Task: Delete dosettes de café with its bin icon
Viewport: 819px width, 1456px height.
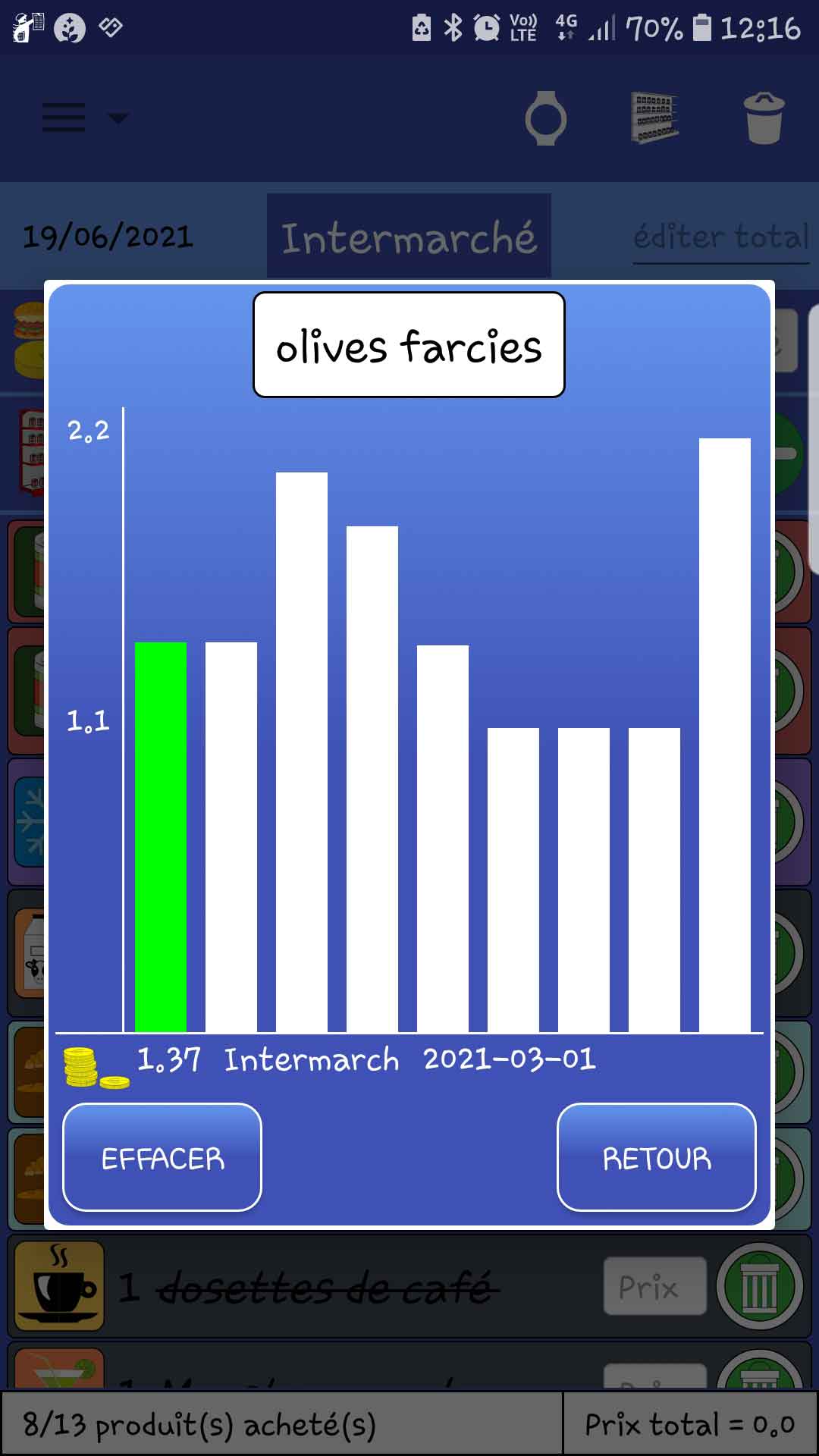Action: tap(759, 1286)
